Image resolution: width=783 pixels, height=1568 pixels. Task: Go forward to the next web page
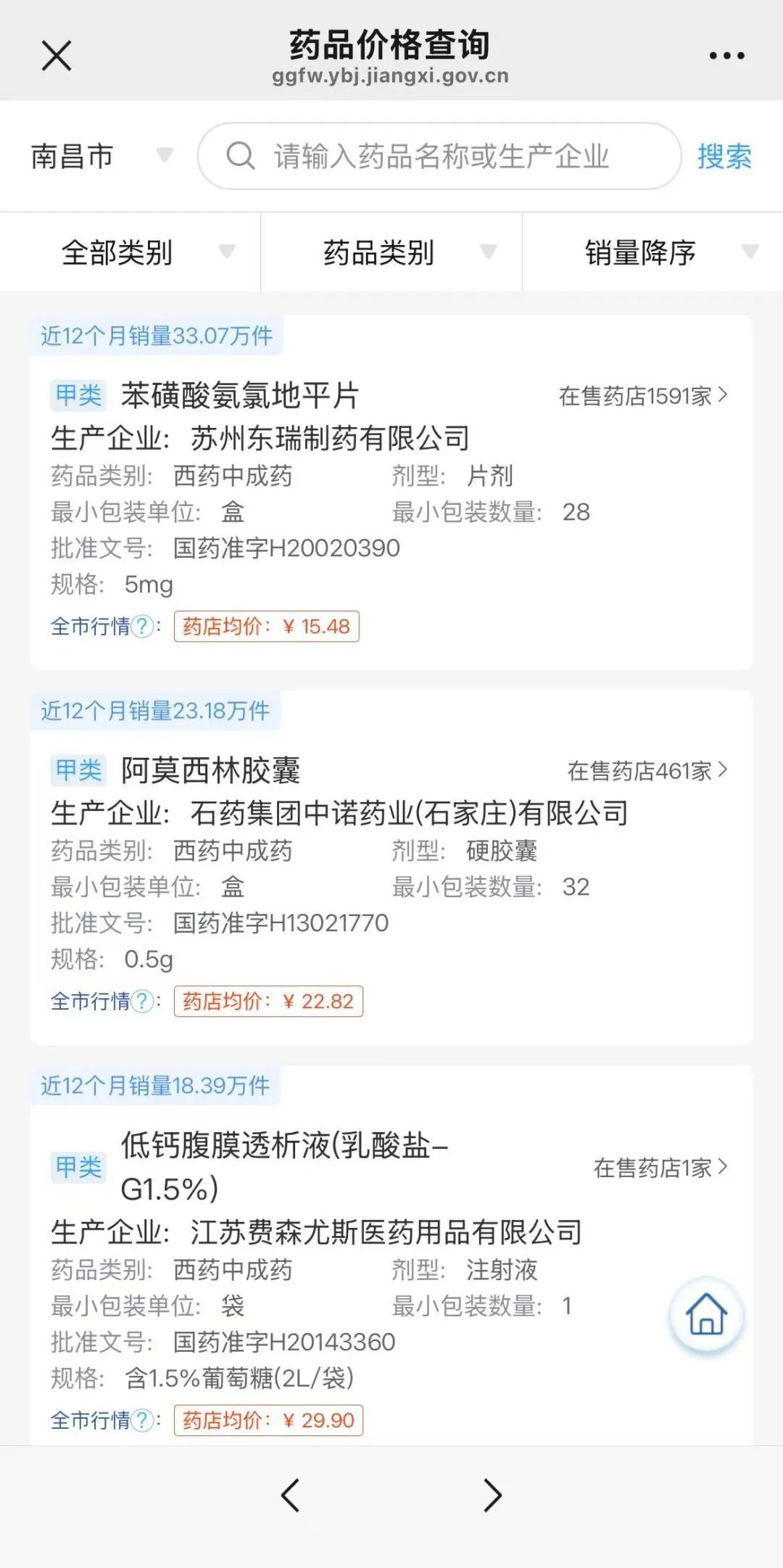pos(493,1495)
